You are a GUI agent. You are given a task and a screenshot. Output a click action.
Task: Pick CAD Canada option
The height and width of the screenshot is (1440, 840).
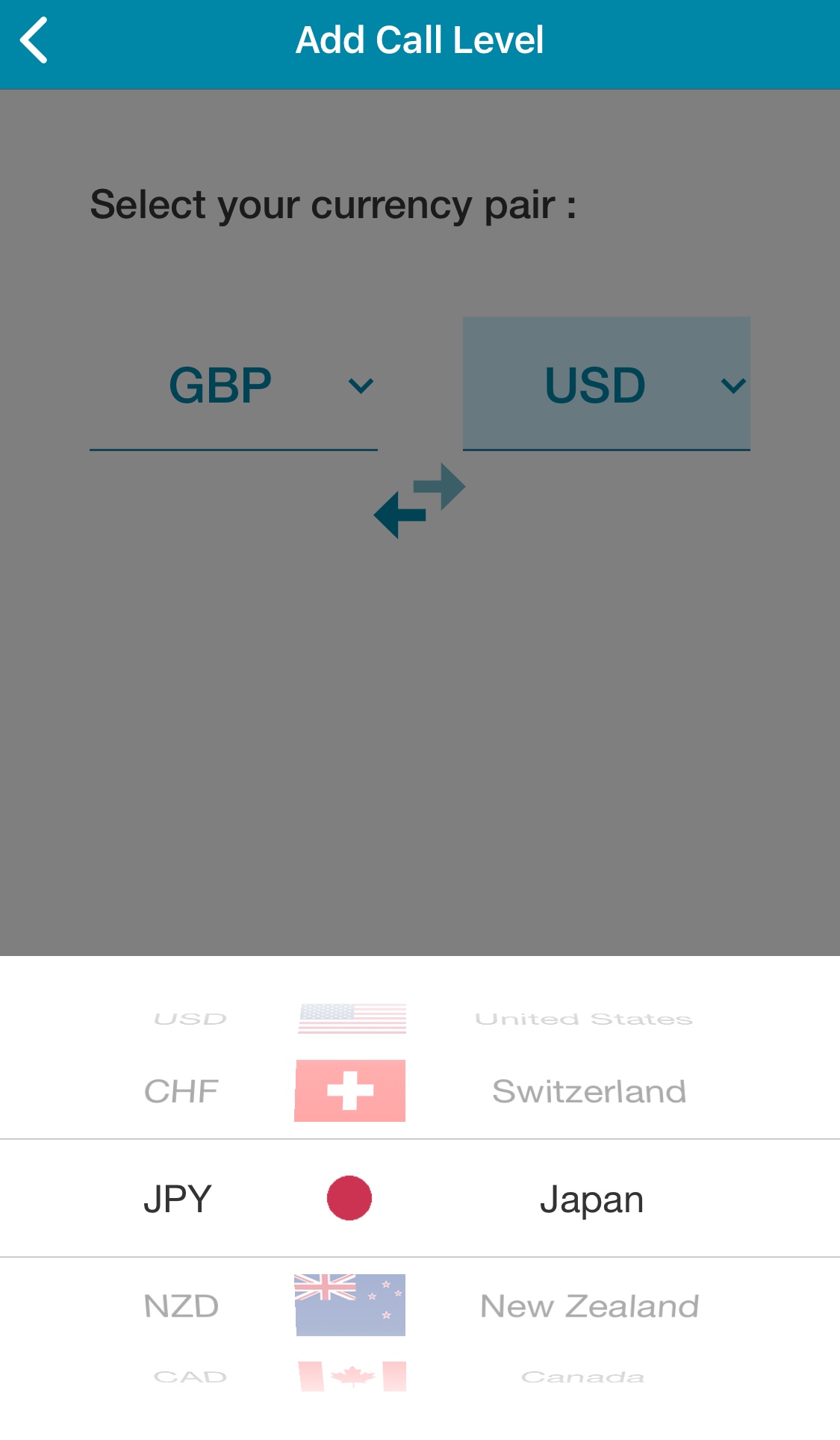420,1377
